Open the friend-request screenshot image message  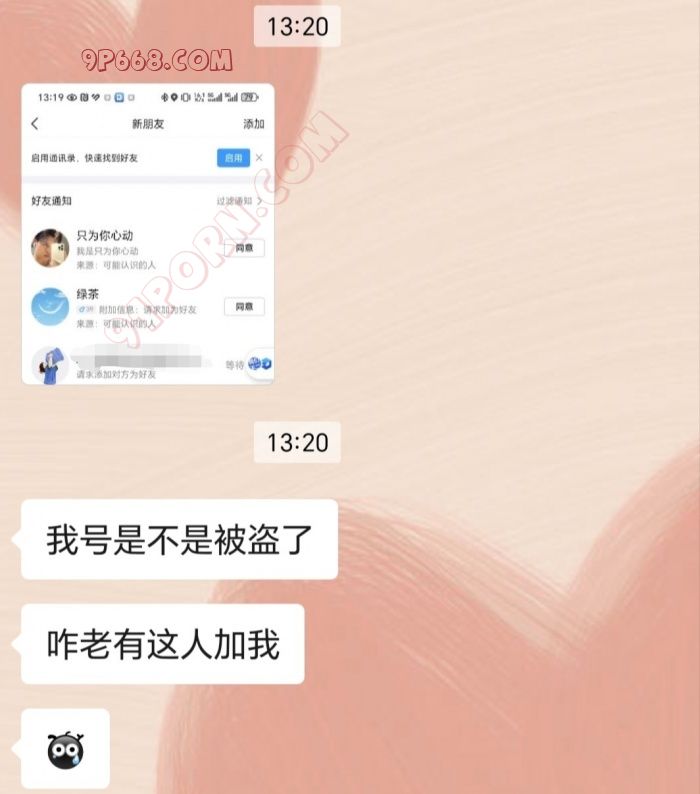pyautogui.click(x=148, y=235)
